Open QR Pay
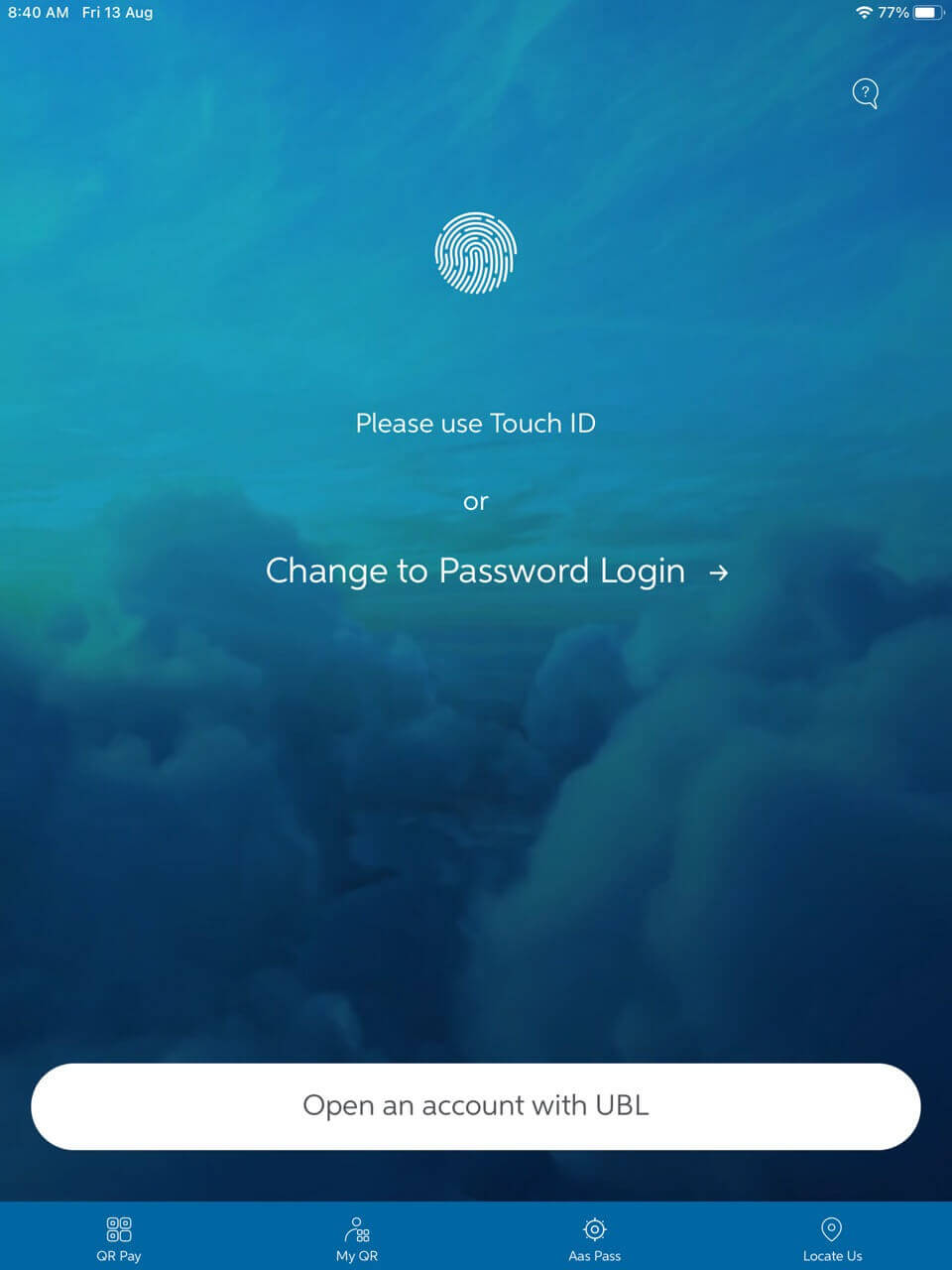This screenshot has height=1270, width=952. (119, 1237)
